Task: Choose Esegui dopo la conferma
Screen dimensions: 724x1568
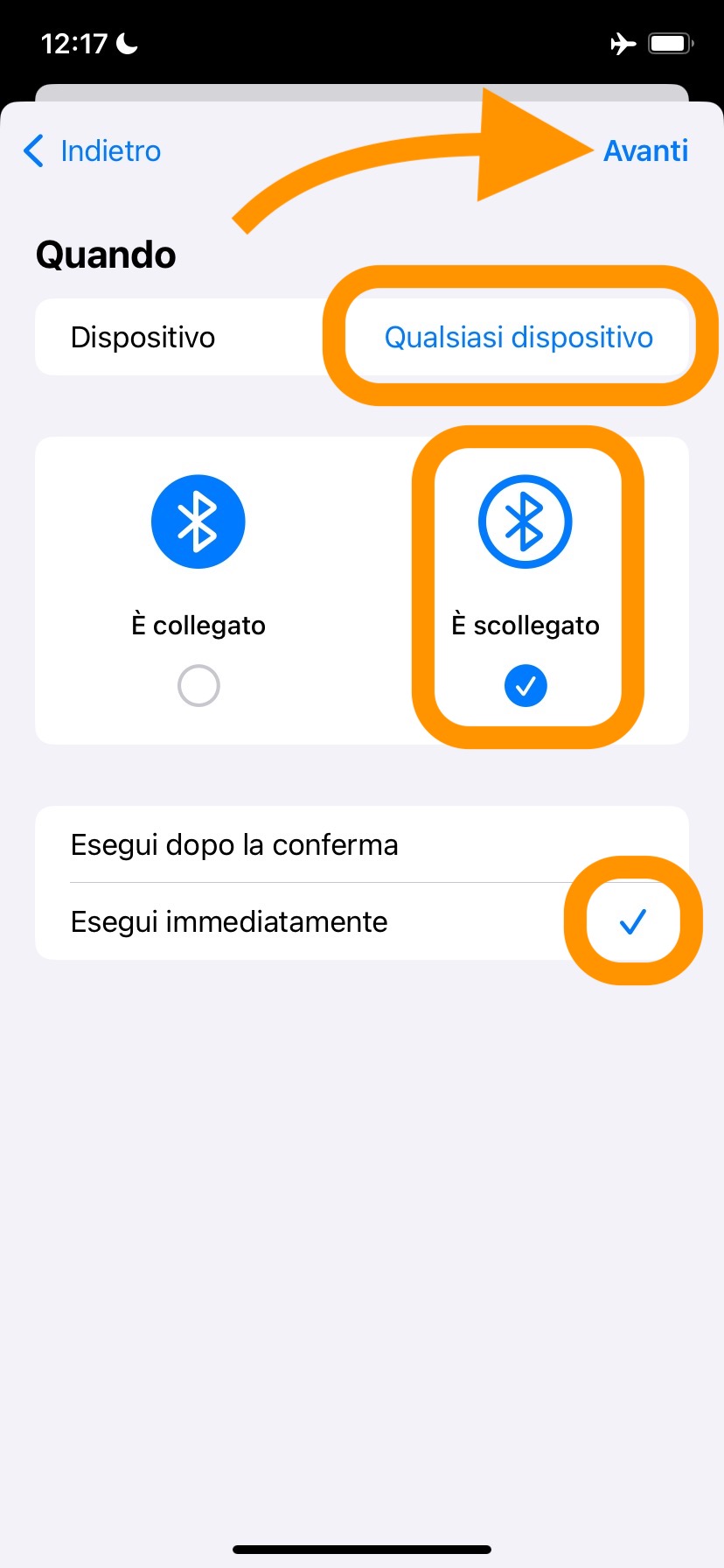Action: tap(361, 844)
